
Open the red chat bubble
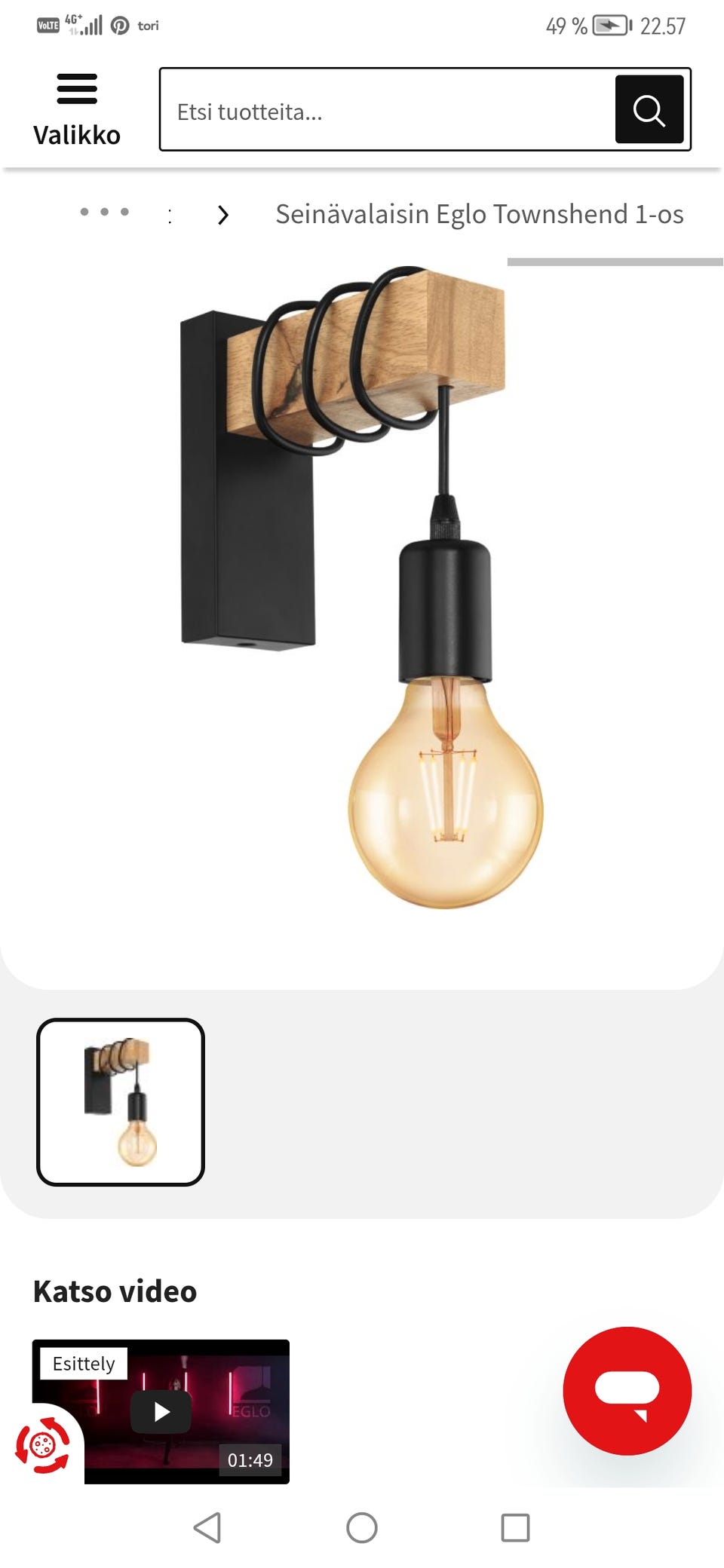point(627,1391)
